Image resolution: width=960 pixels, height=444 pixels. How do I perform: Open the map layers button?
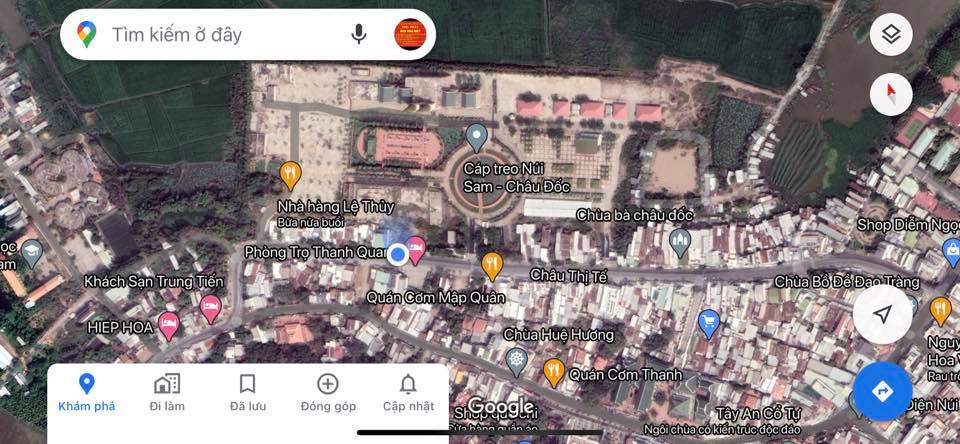pos(890,36)
